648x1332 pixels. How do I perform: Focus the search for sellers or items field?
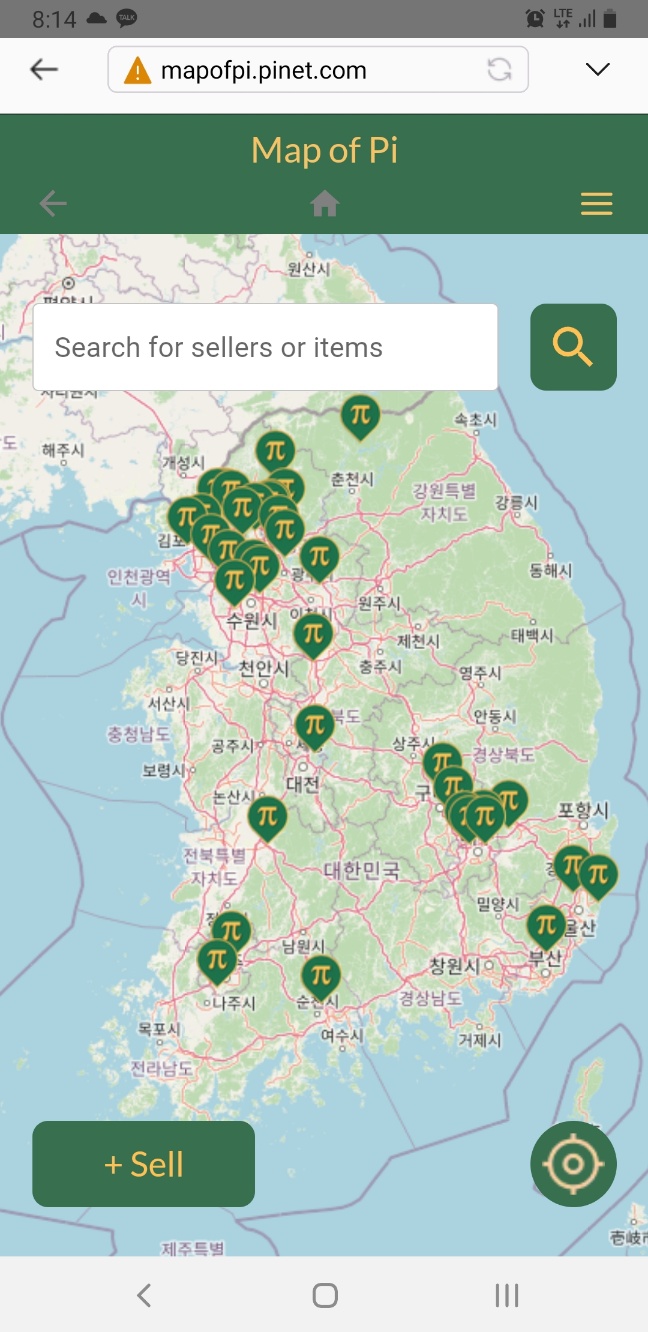[x=265, y=347]
